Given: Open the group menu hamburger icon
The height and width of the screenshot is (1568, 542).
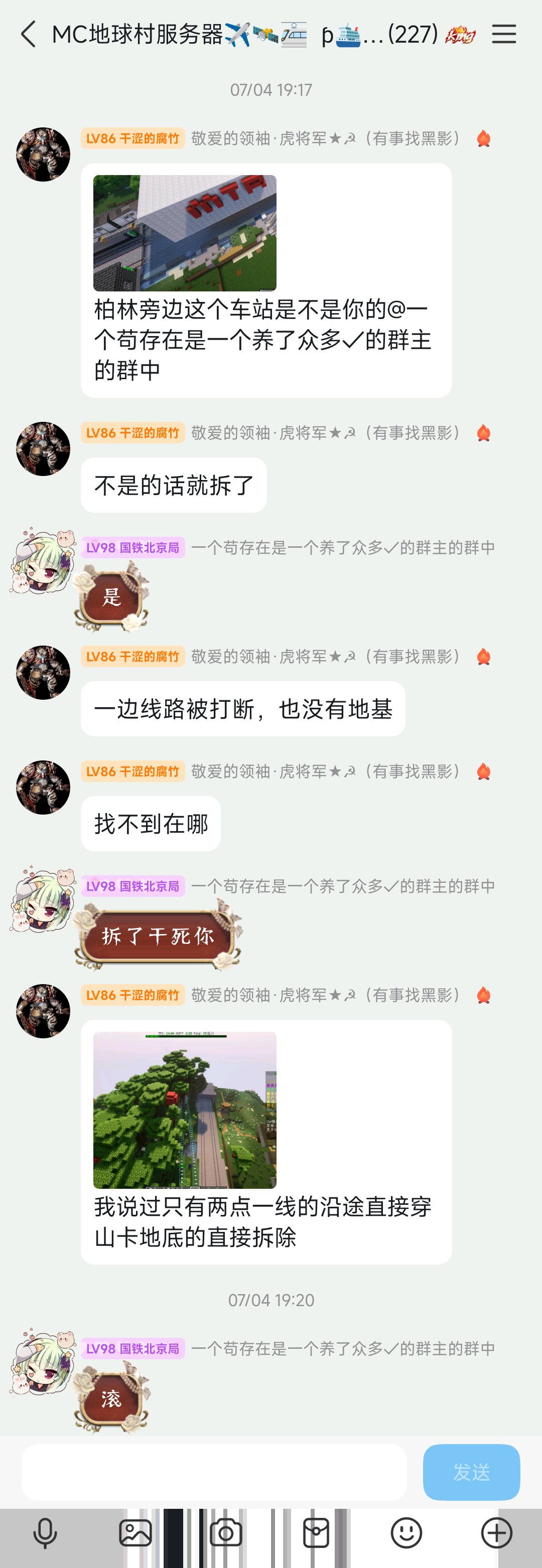Looking at the screenshot, I should click(504, 34).
